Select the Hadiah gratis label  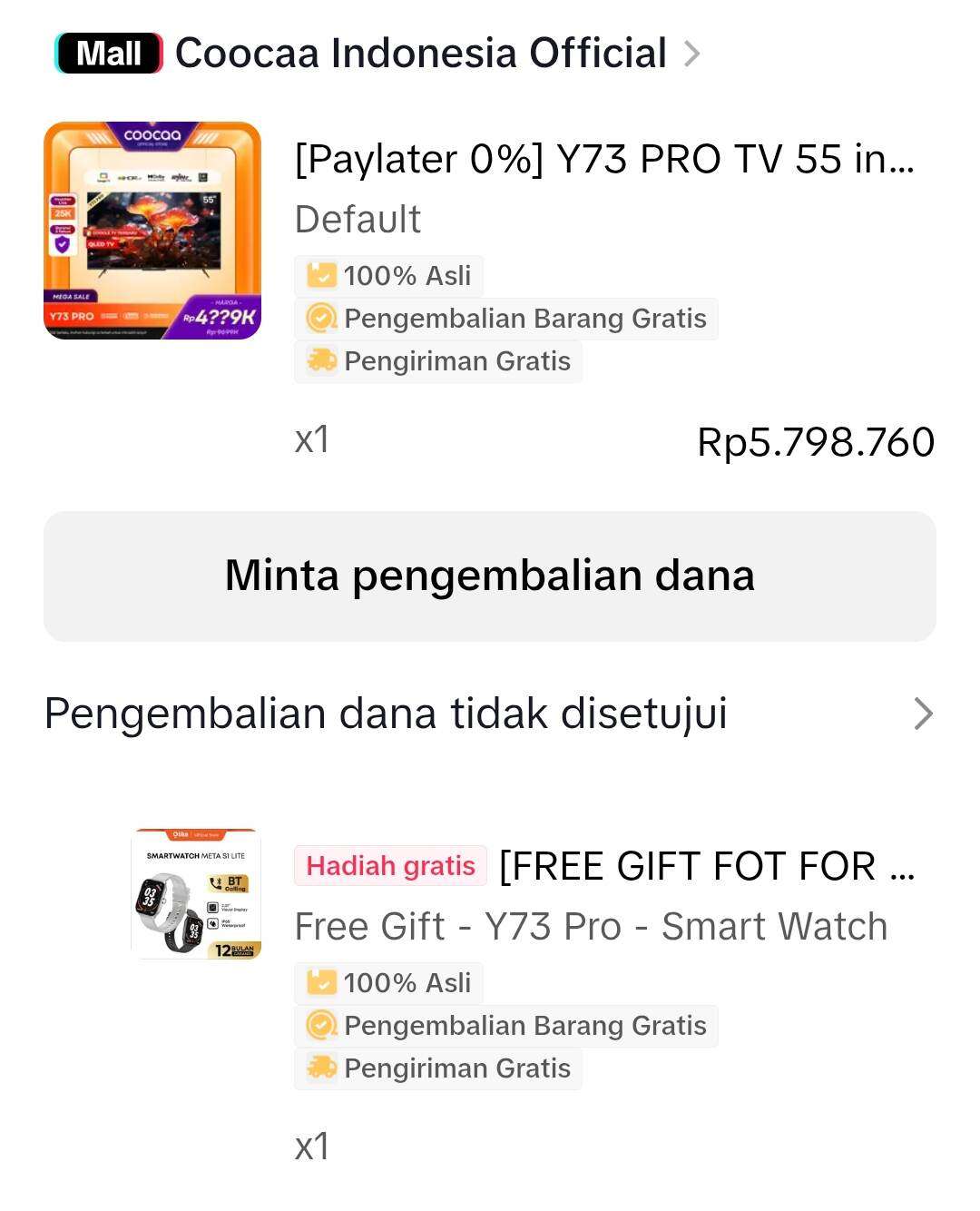390,865
